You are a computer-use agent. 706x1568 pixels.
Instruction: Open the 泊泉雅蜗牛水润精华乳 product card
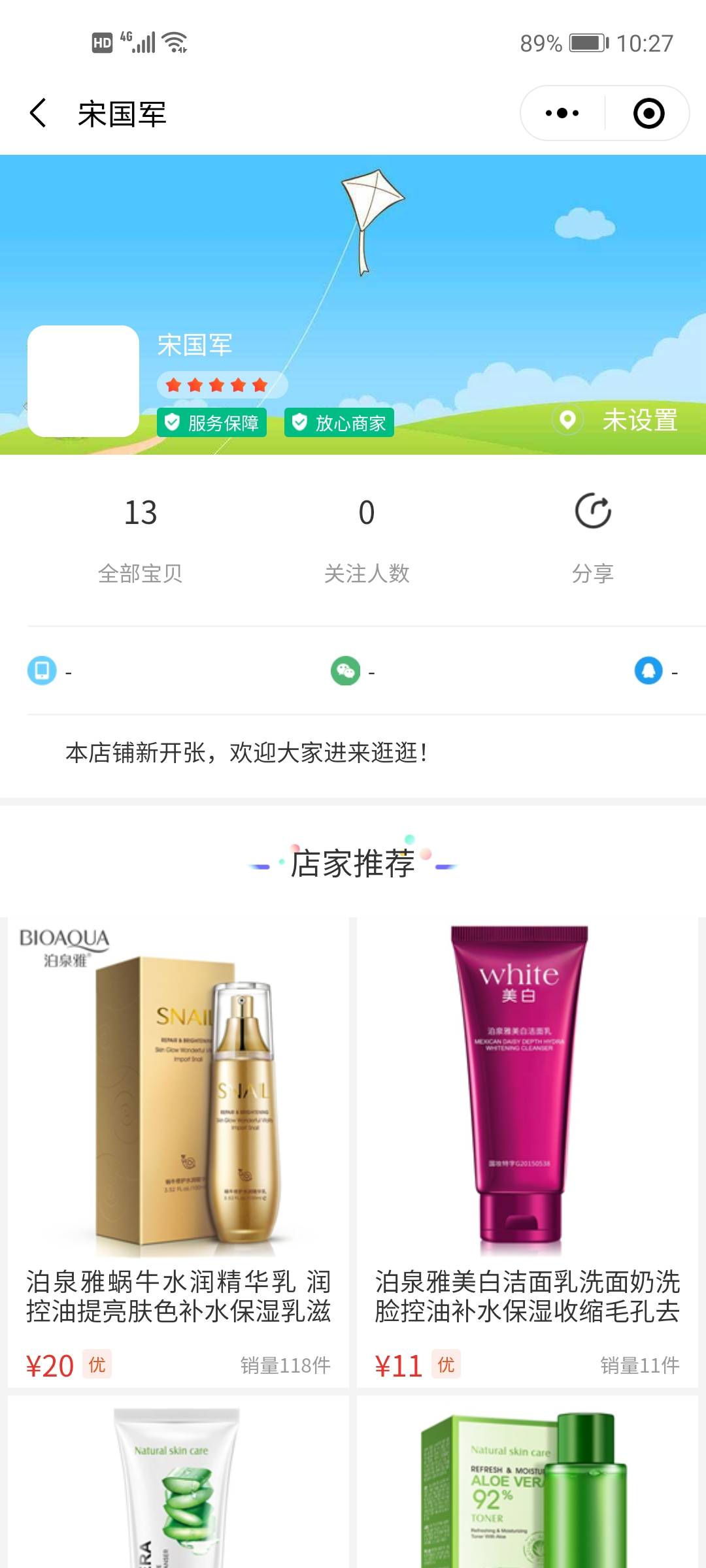[178, 1150]
